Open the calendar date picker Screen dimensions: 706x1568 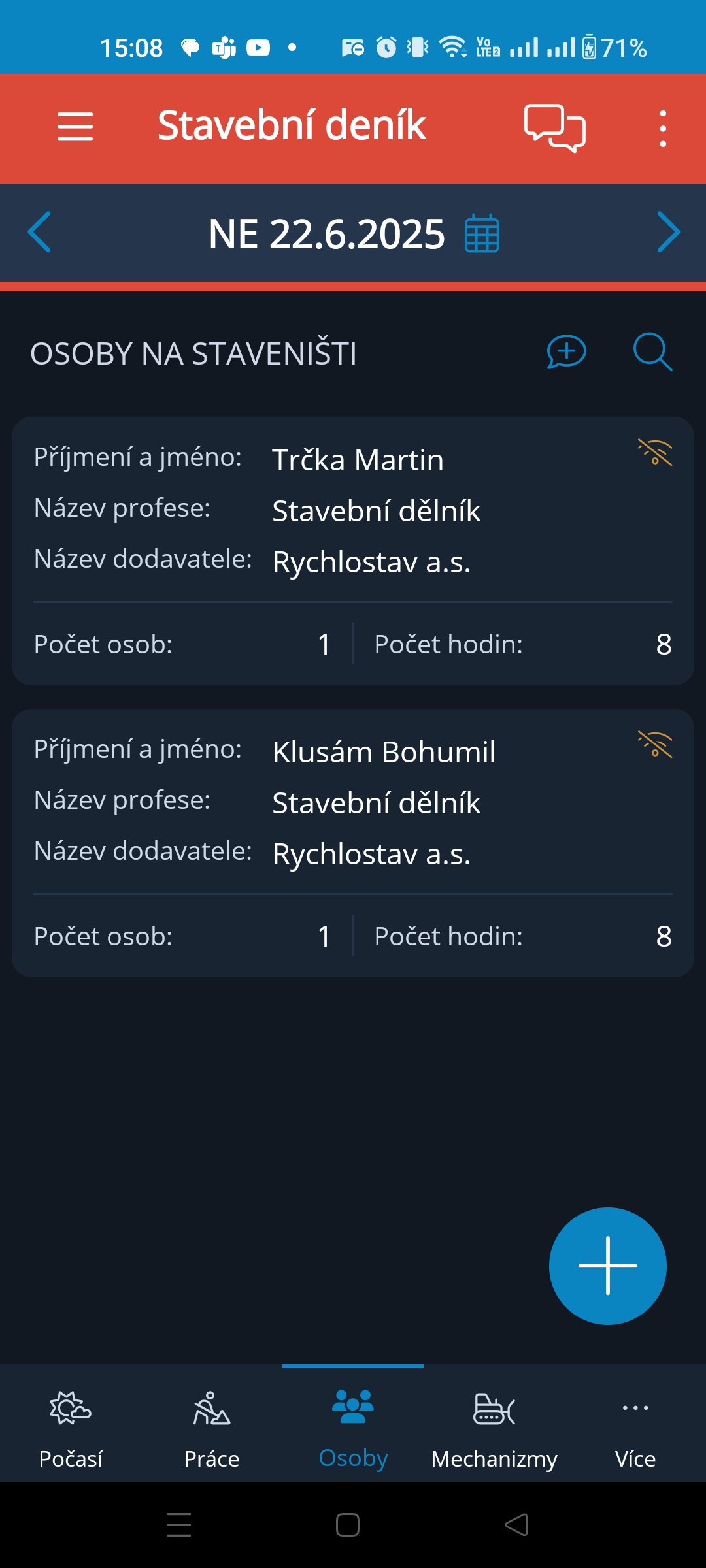[x=482, y=233]
